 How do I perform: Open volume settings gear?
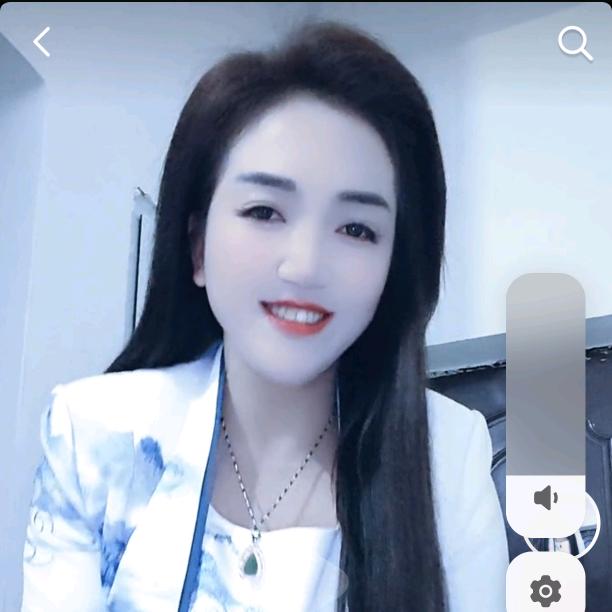pyautogui.click(x=545, y=589)
